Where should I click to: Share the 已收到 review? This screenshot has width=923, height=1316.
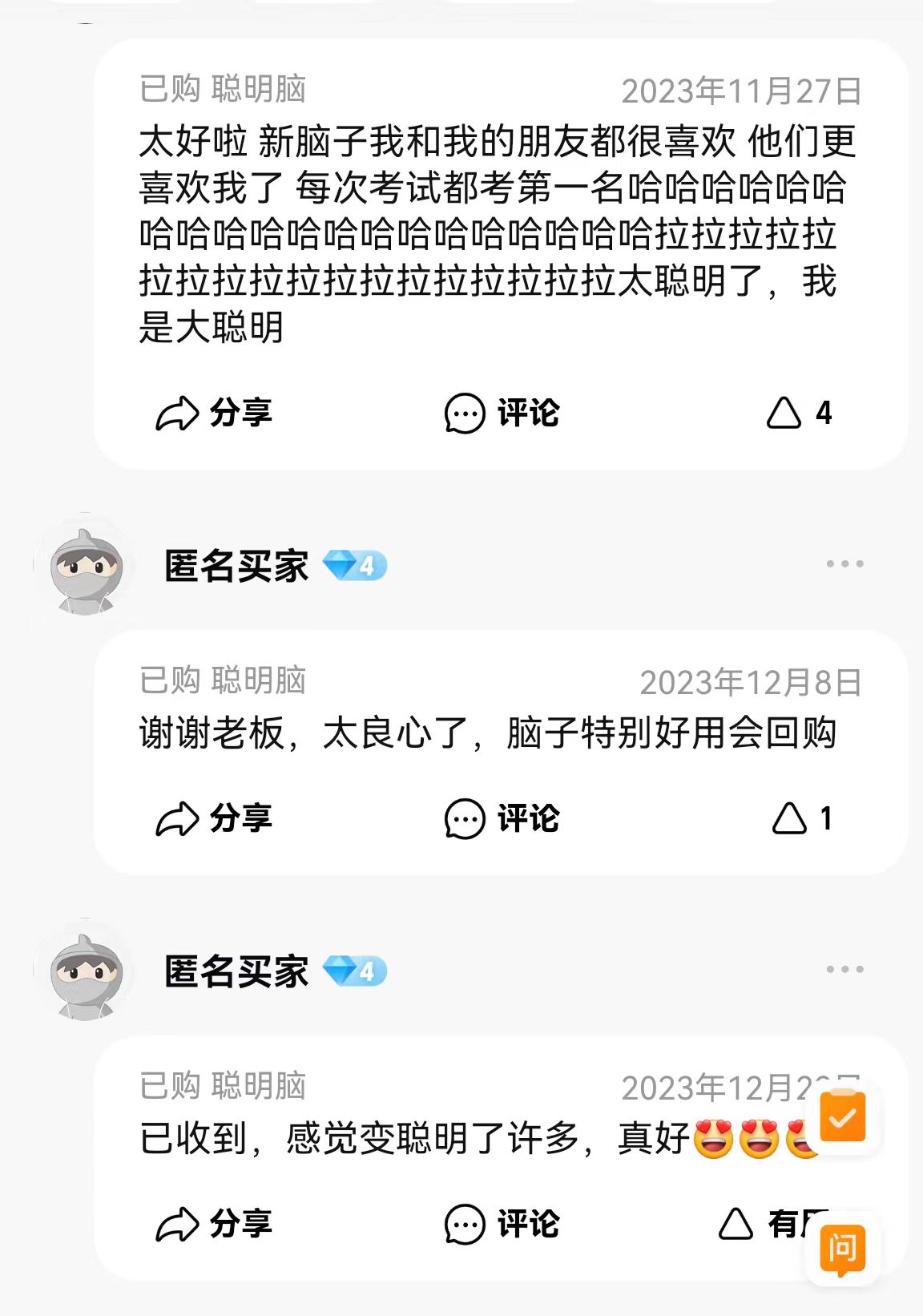point(214,1225)
